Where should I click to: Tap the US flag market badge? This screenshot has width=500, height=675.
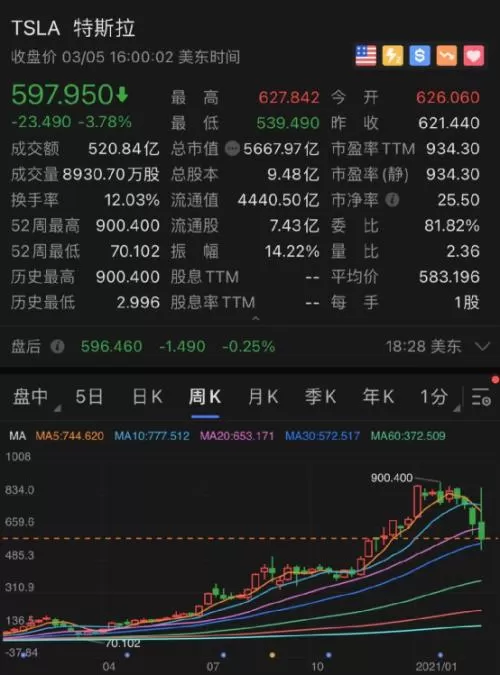click(366, 56)
